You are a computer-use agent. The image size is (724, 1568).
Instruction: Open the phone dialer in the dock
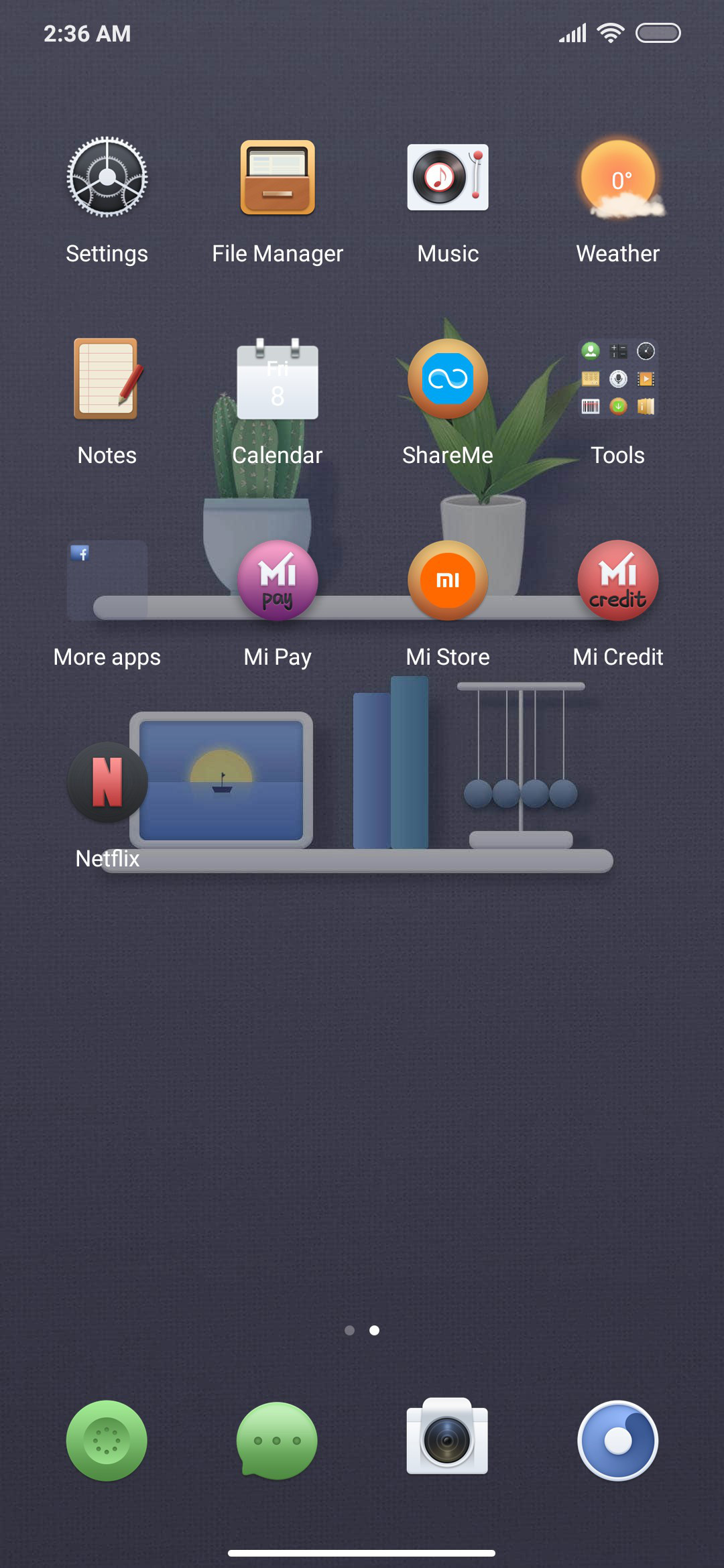click(x=107, y=1441)
